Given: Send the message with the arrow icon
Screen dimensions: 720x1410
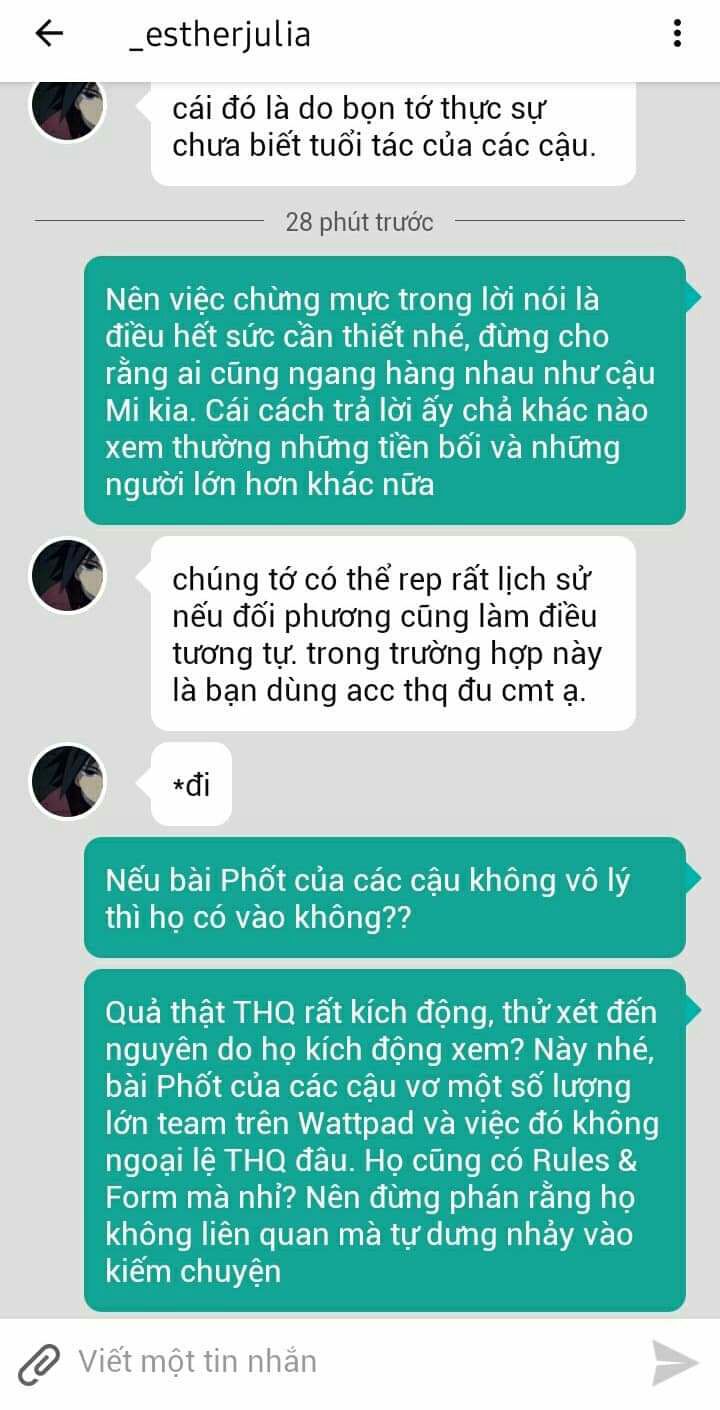Looking at the screenshot, I should pos(675,1363).
